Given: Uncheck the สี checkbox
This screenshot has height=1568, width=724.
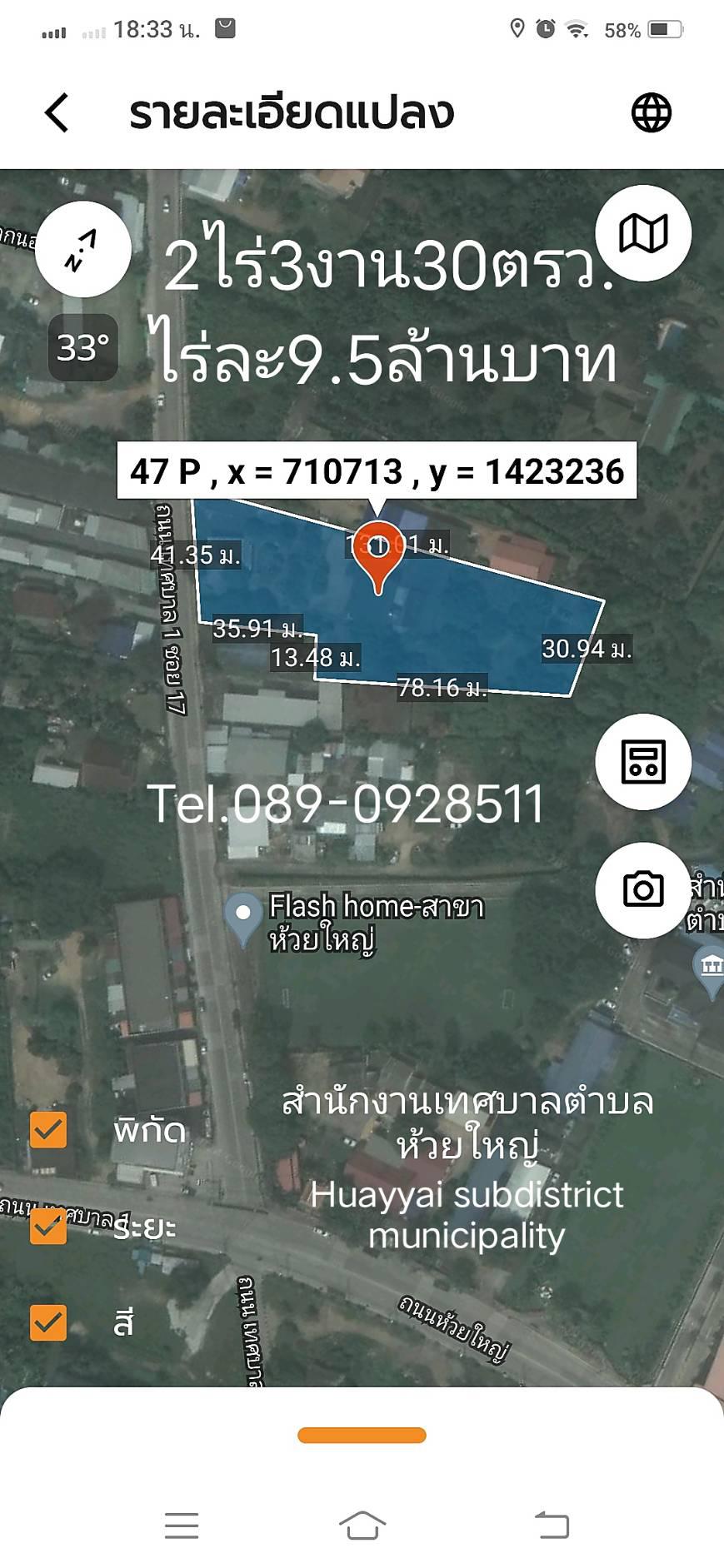Looking at the screenshot, I should tap(48, 1322).
